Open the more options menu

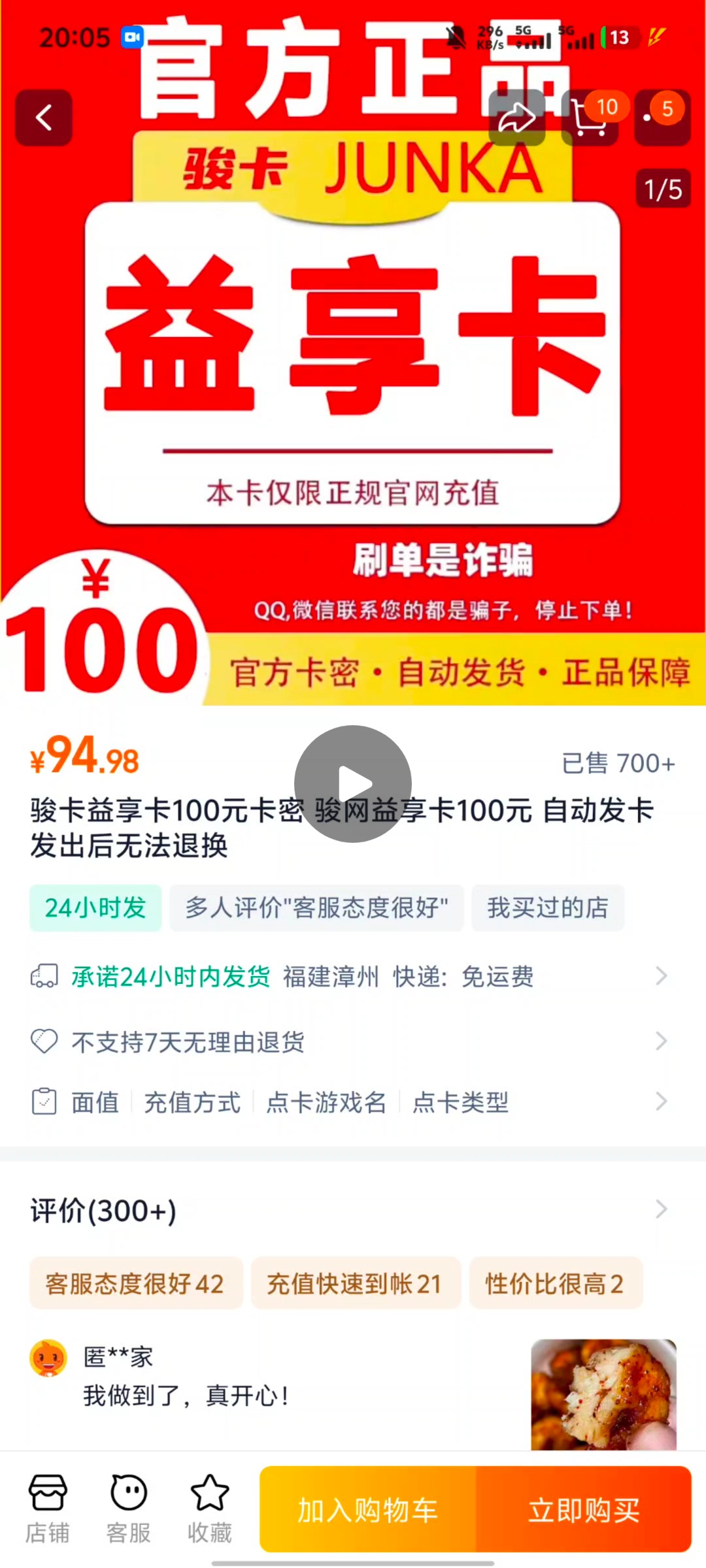[x=662, y=118]
